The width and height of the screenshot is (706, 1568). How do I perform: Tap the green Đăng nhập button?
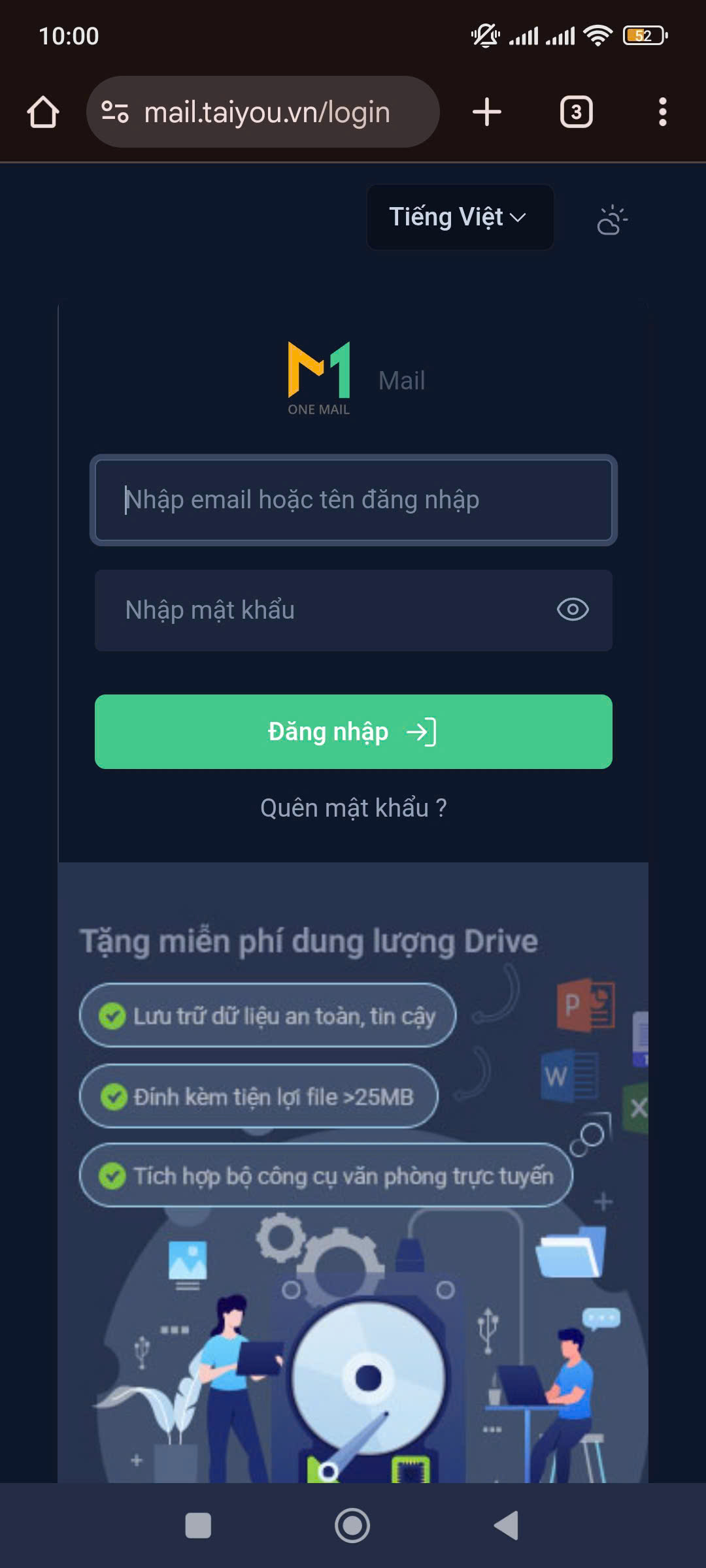pos(353,731)
